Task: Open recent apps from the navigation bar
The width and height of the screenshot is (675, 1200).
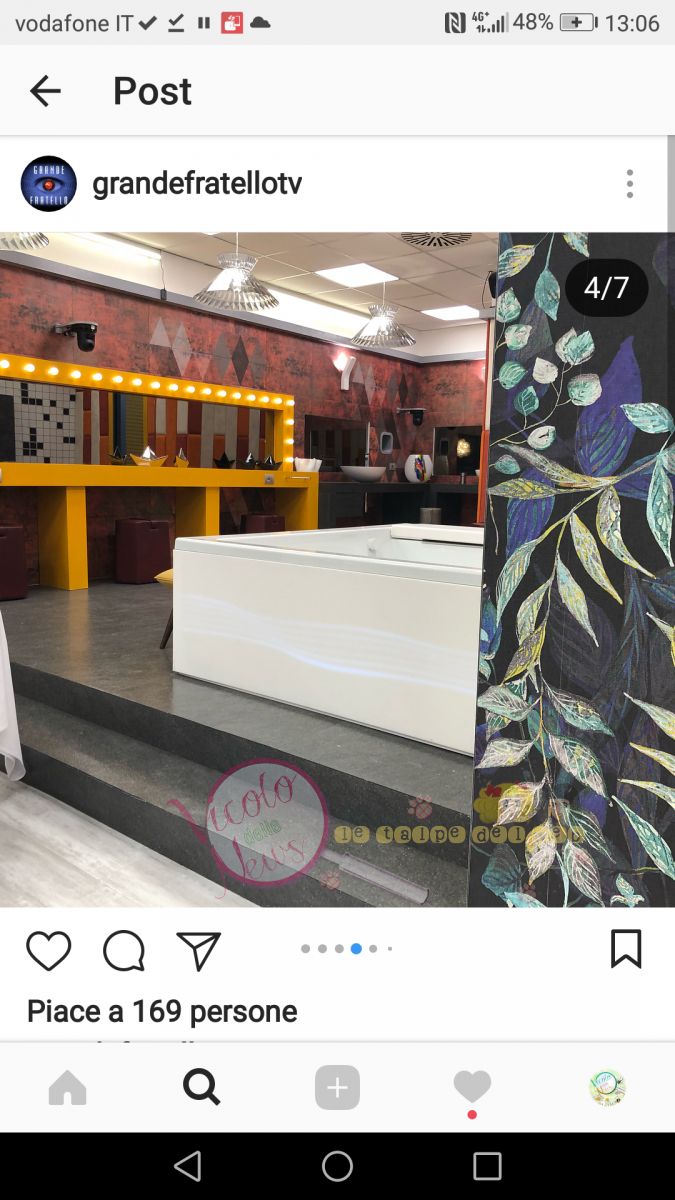Action: coord(487,1166)
